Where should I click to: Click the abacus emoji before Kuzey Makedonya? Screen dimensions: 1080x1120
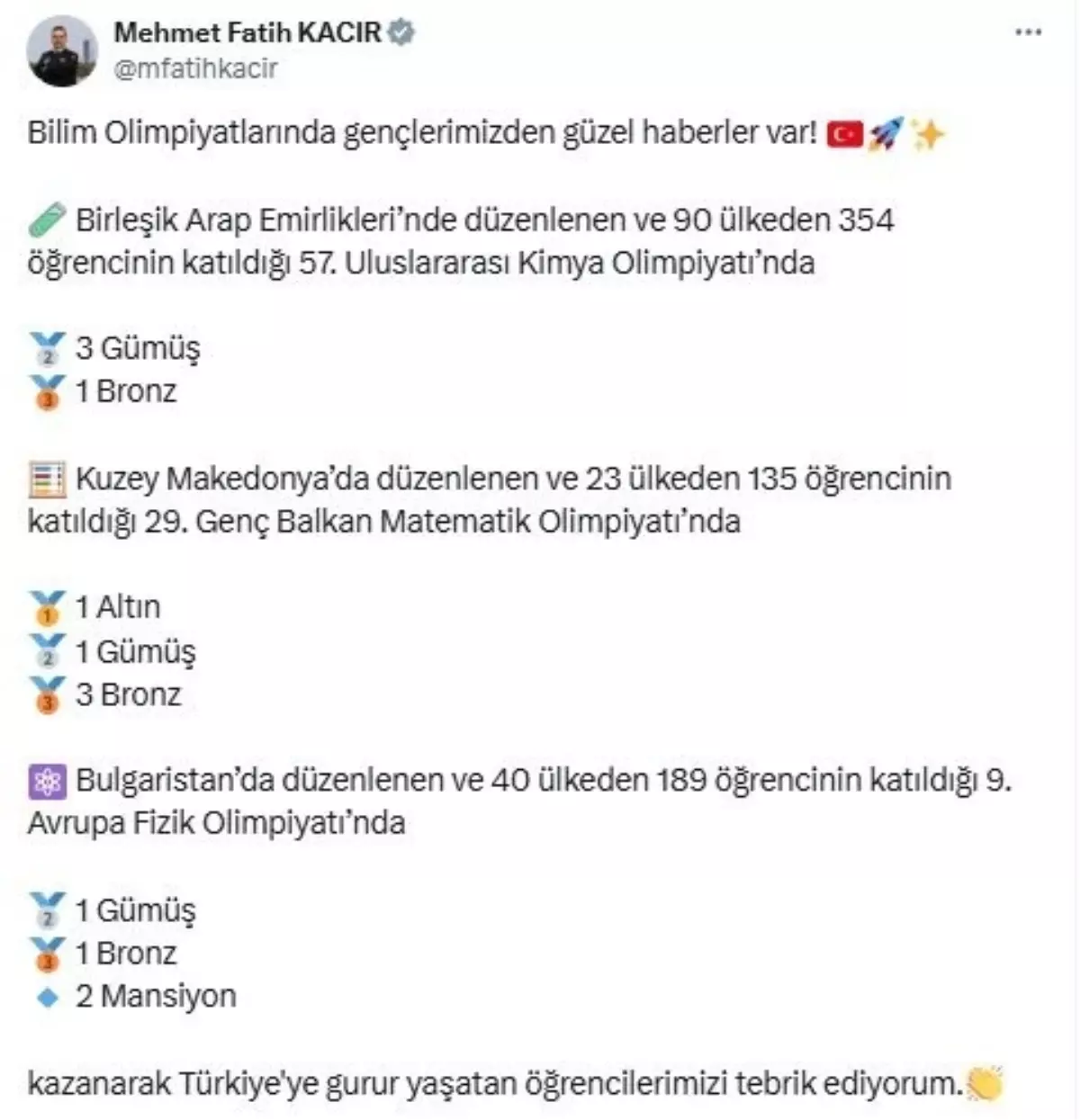[47, 478]
